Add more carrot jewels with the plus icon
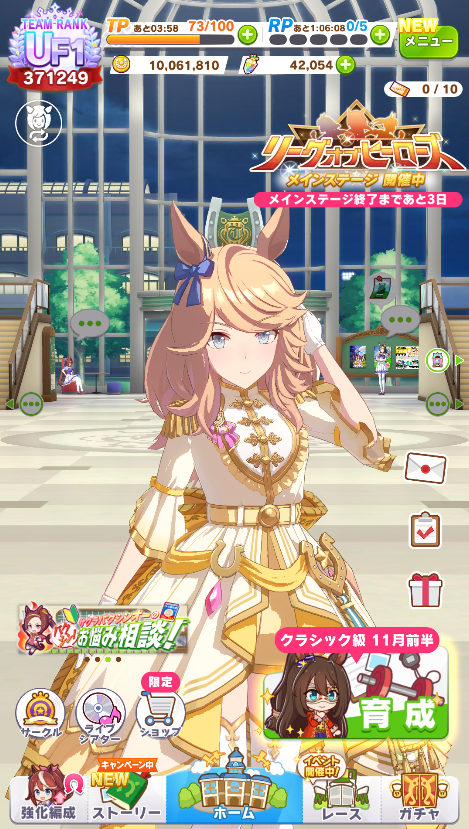This screenshot has width=469, height=829. coord(345,65)
